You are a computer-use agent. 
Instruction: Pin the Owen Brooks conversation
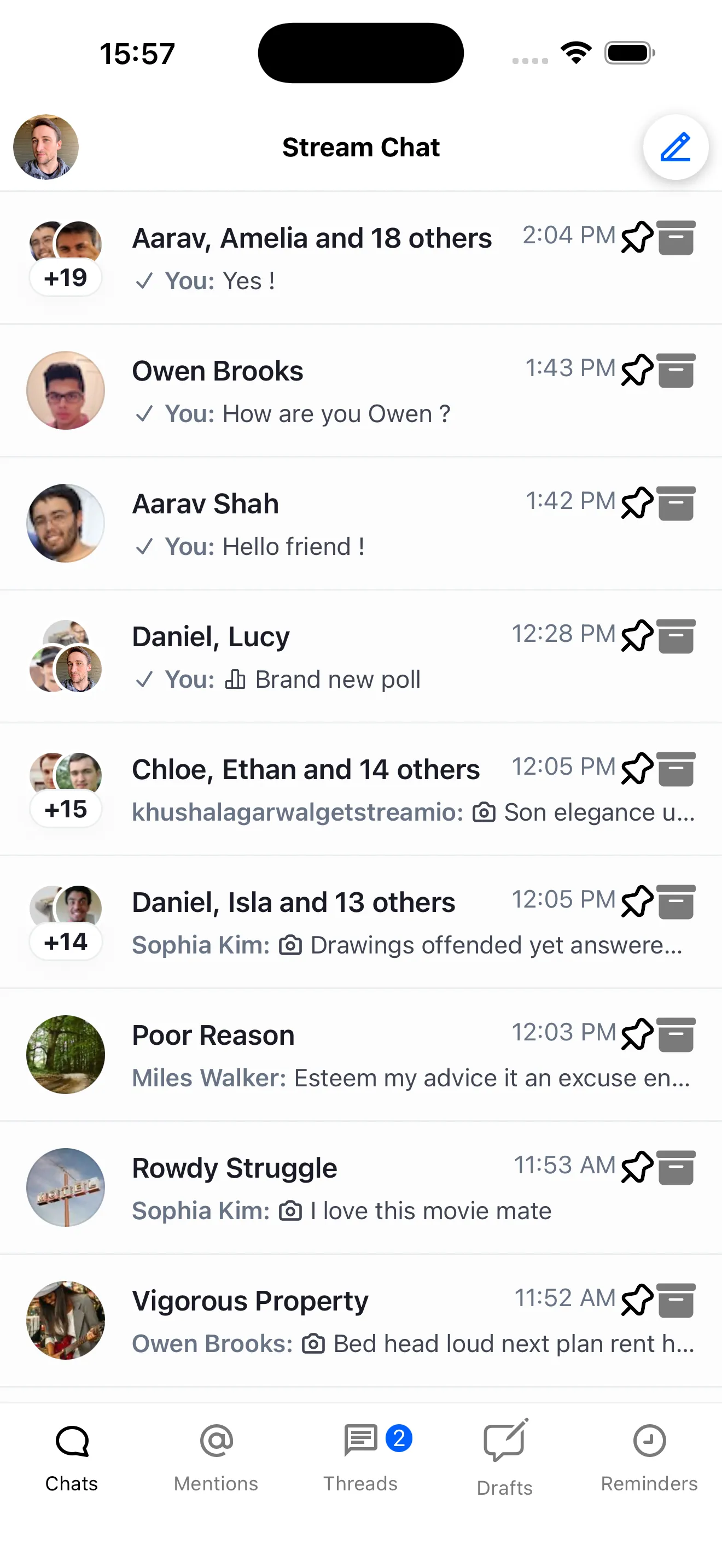point(637,370)
